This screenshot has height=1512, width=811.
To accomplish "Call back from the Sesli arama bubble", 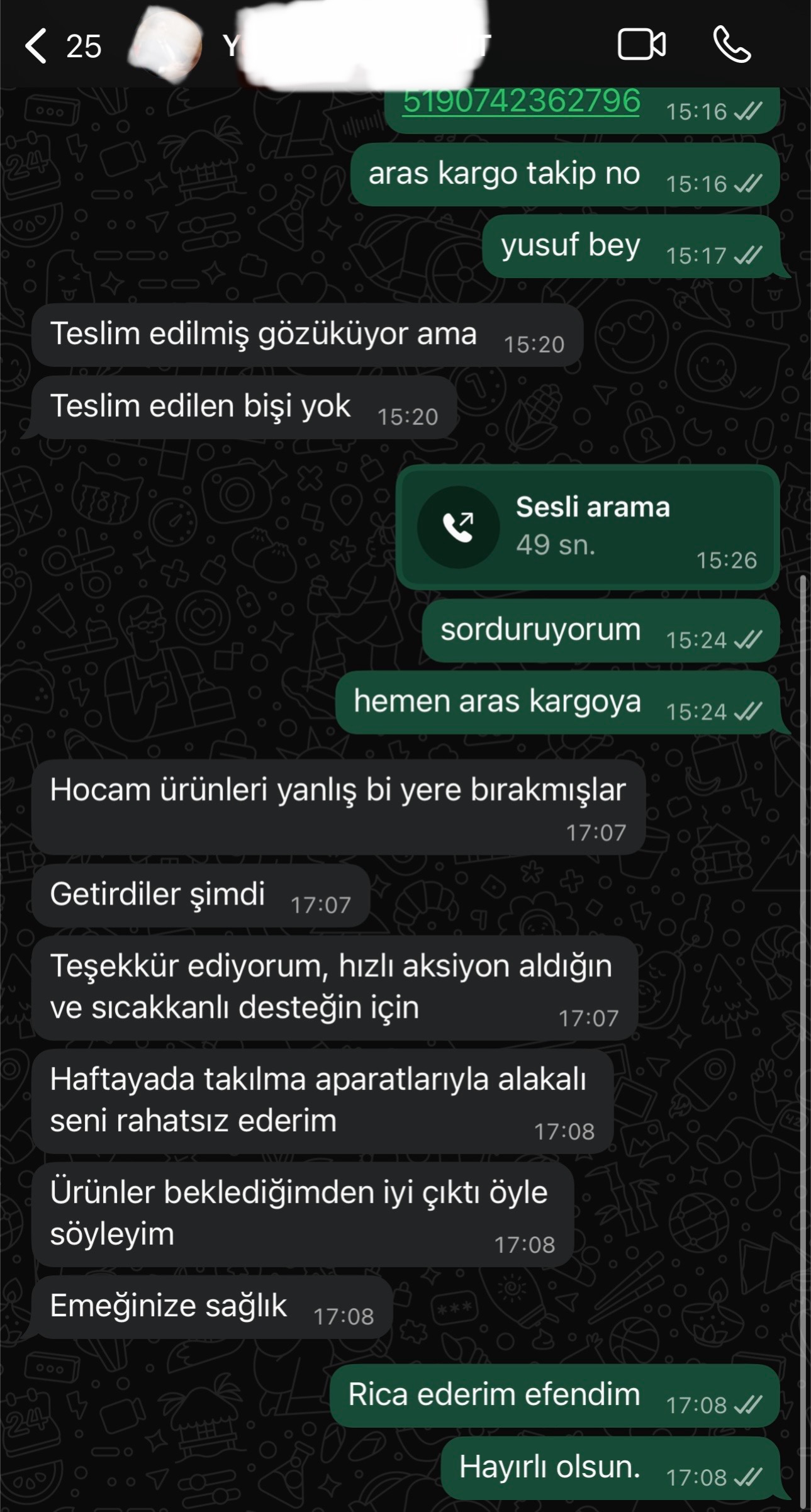I will coord(458,527).
